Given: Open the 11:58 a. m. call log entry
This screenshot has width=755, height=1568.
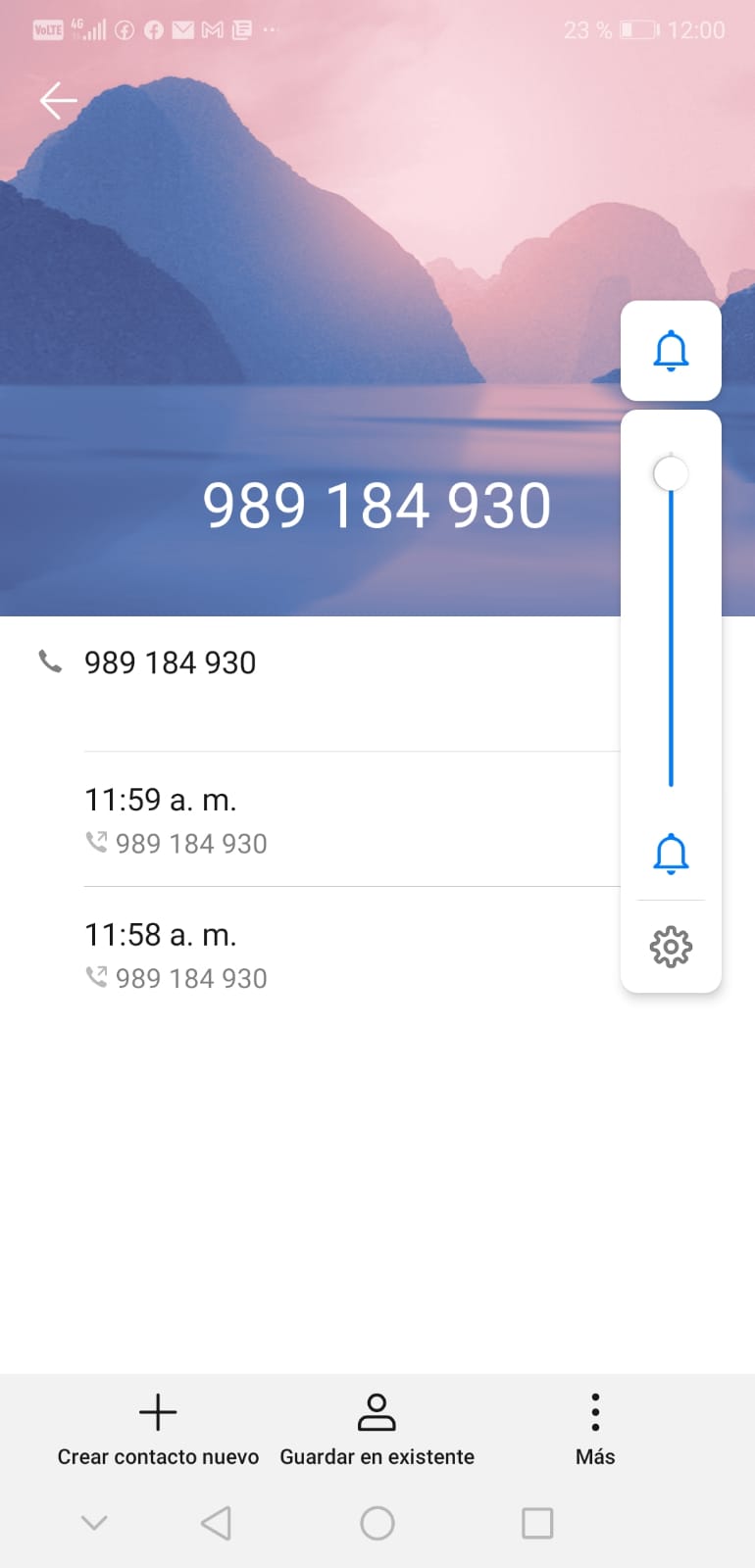Looking at the screenshot, I should point(352,955).
